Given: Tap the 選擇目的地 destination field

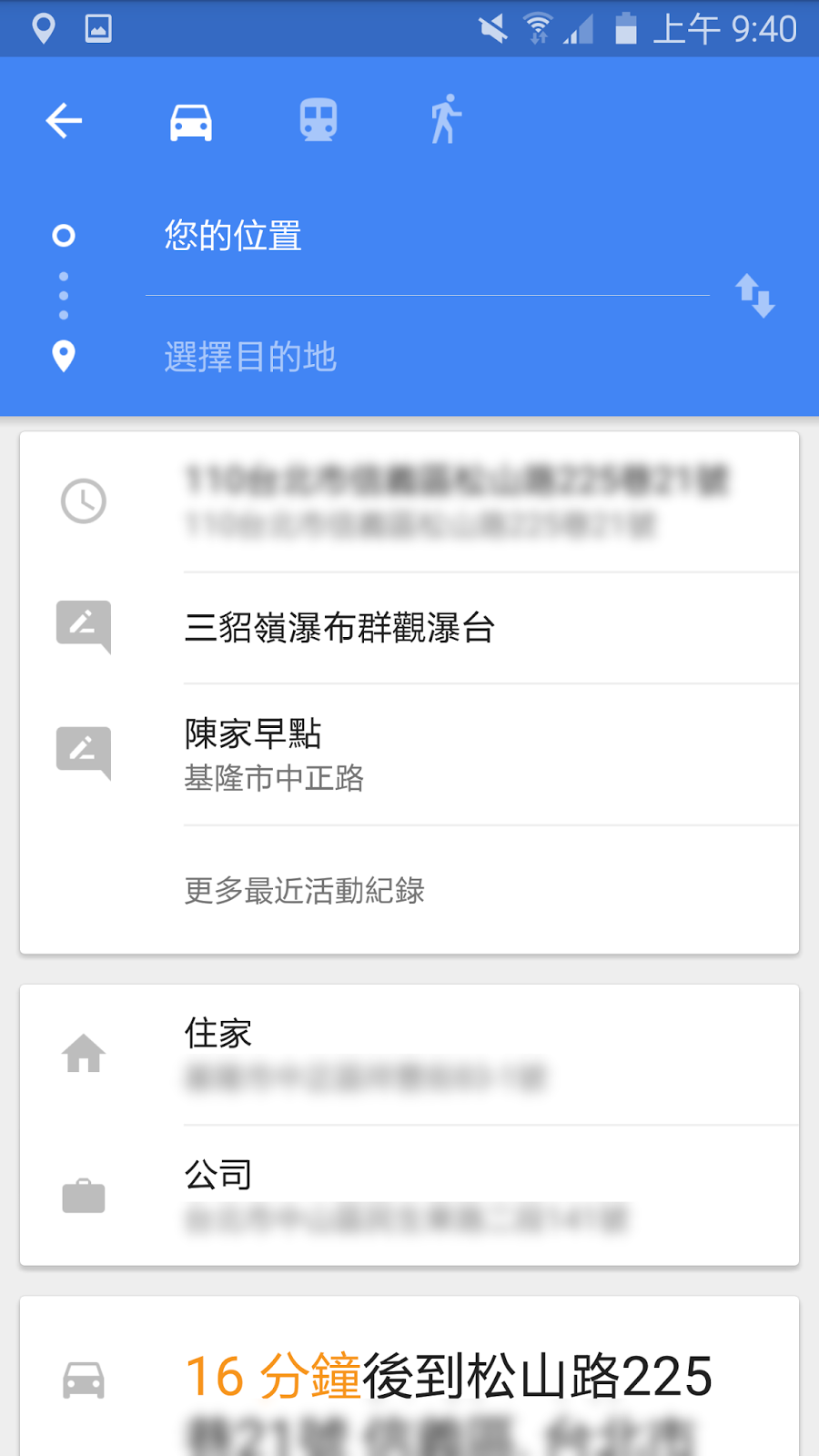Looking at the screenshot, I should [428, 357].
